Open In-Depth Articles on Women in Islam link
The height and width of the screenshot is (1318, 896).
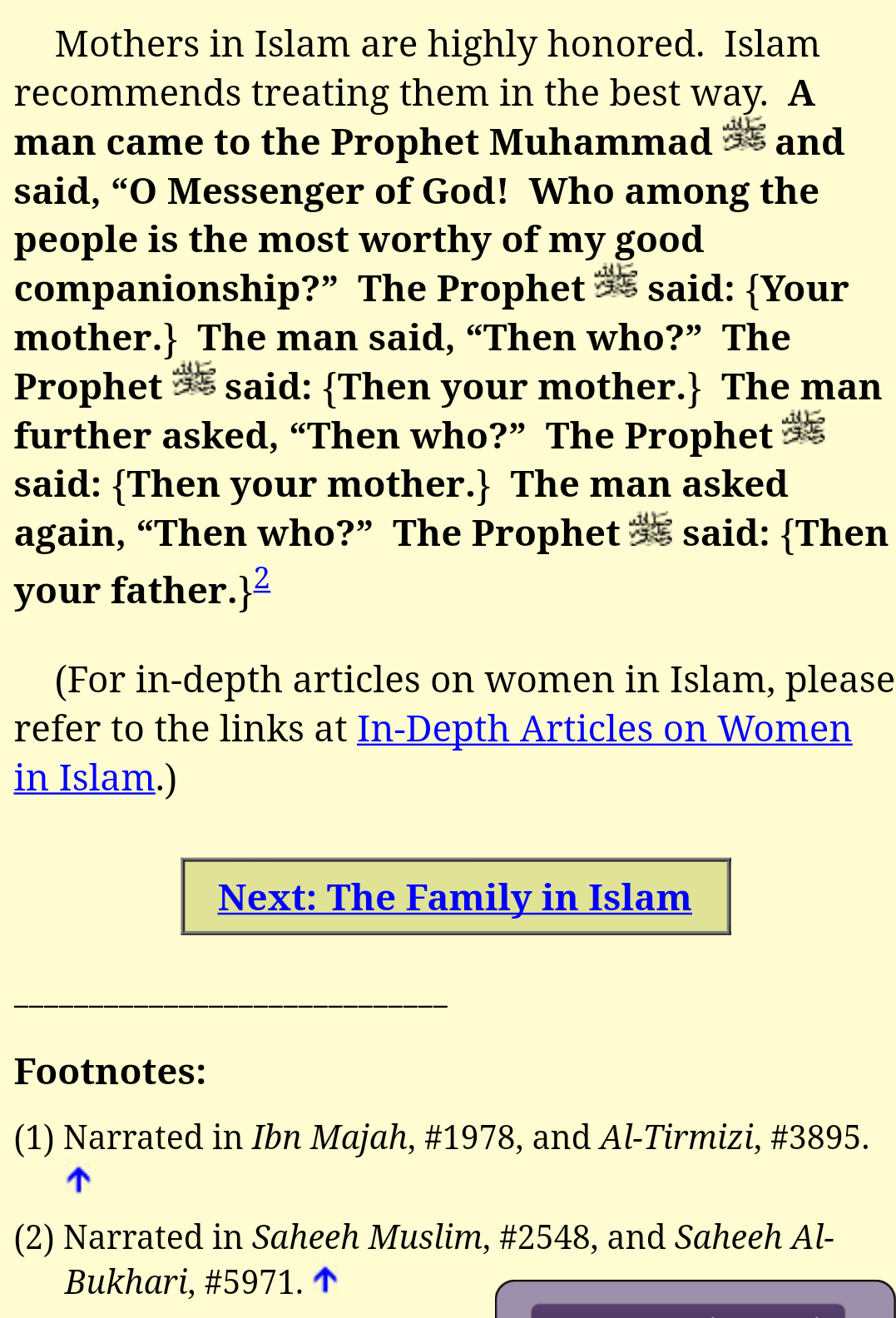pyautogui.click(x=604, y=729)
